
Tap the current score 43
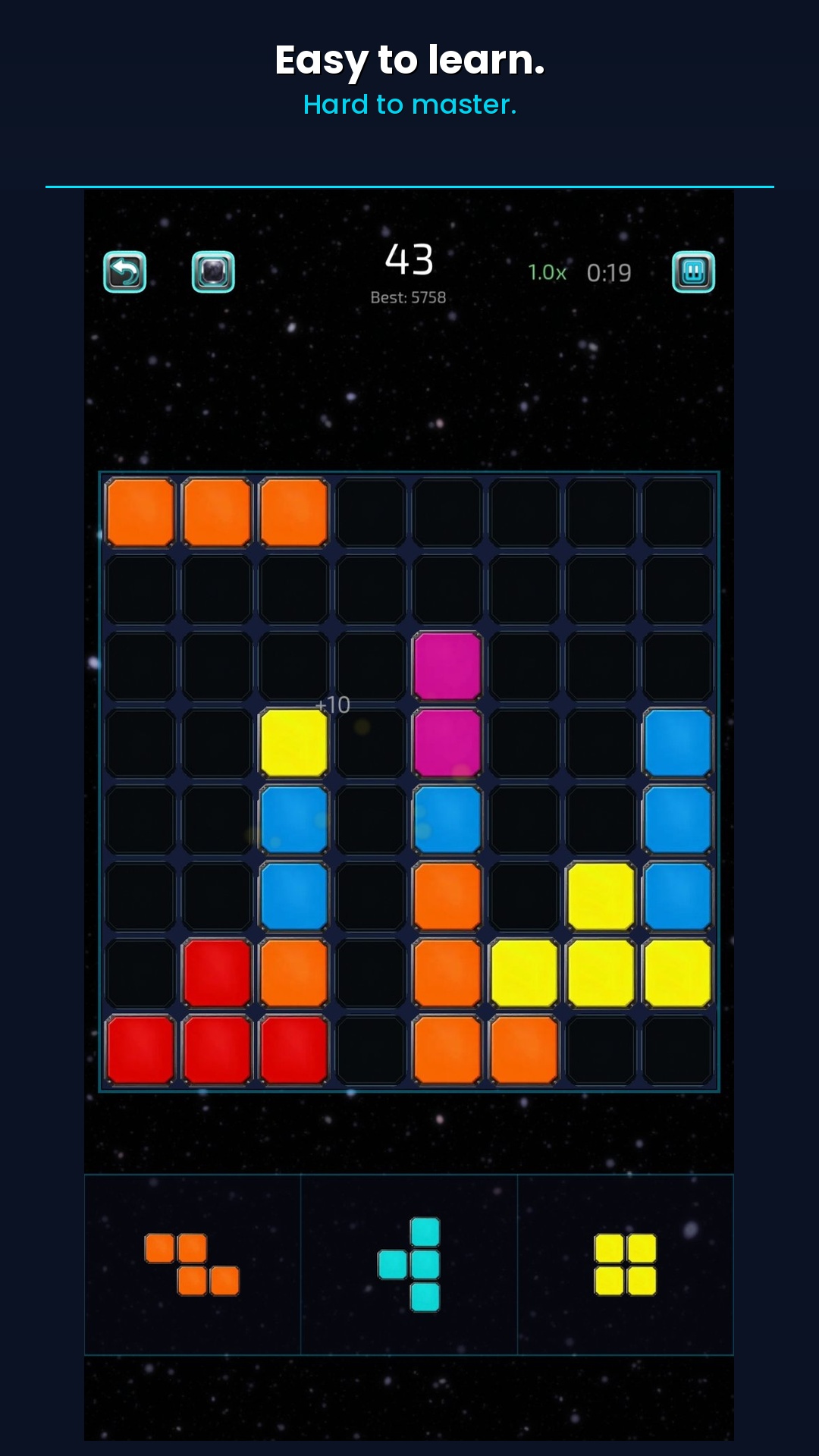click(x=409, y=258)
